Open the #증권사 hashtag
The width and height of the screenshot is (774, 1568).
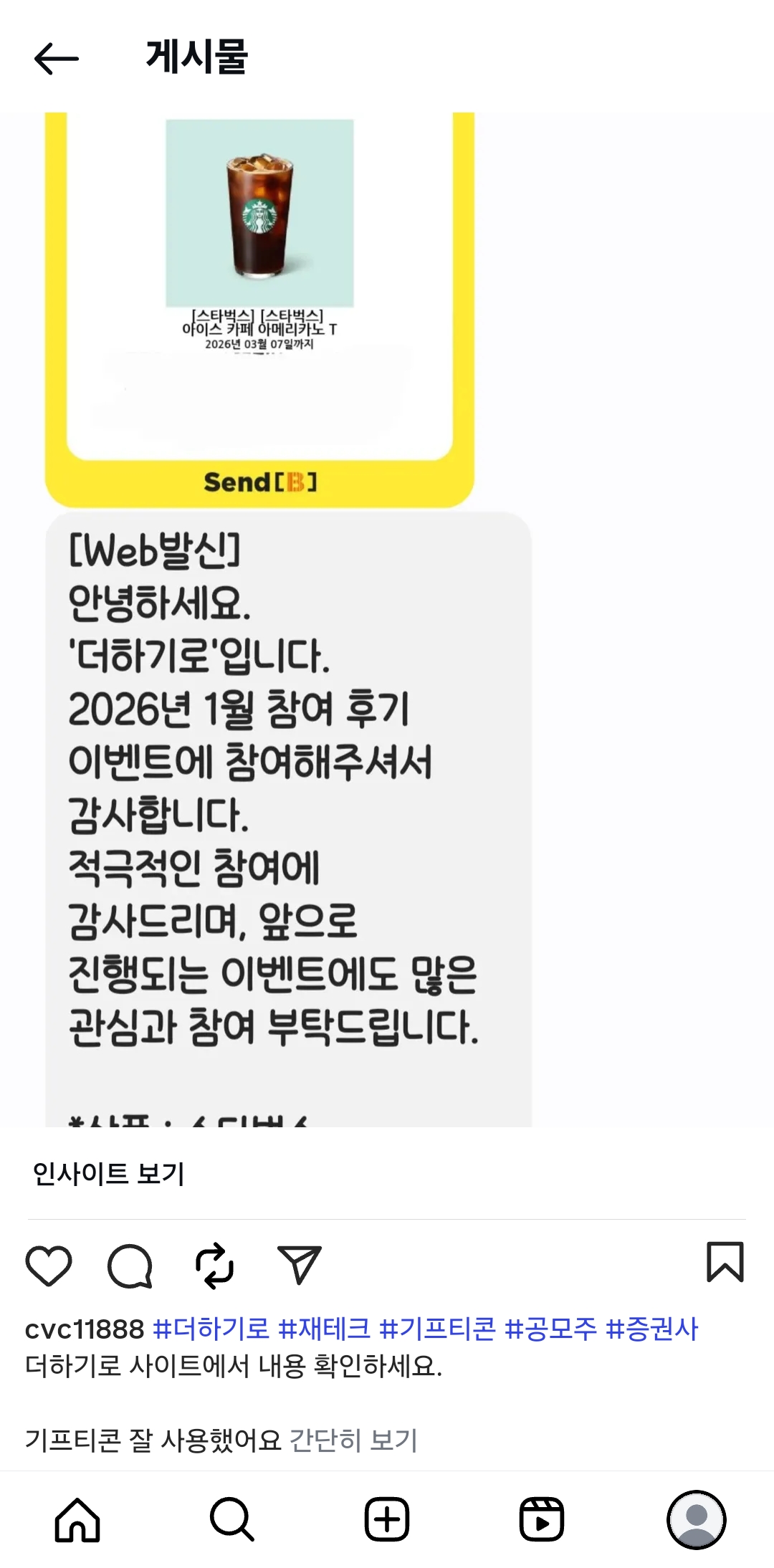(651, 1330)
